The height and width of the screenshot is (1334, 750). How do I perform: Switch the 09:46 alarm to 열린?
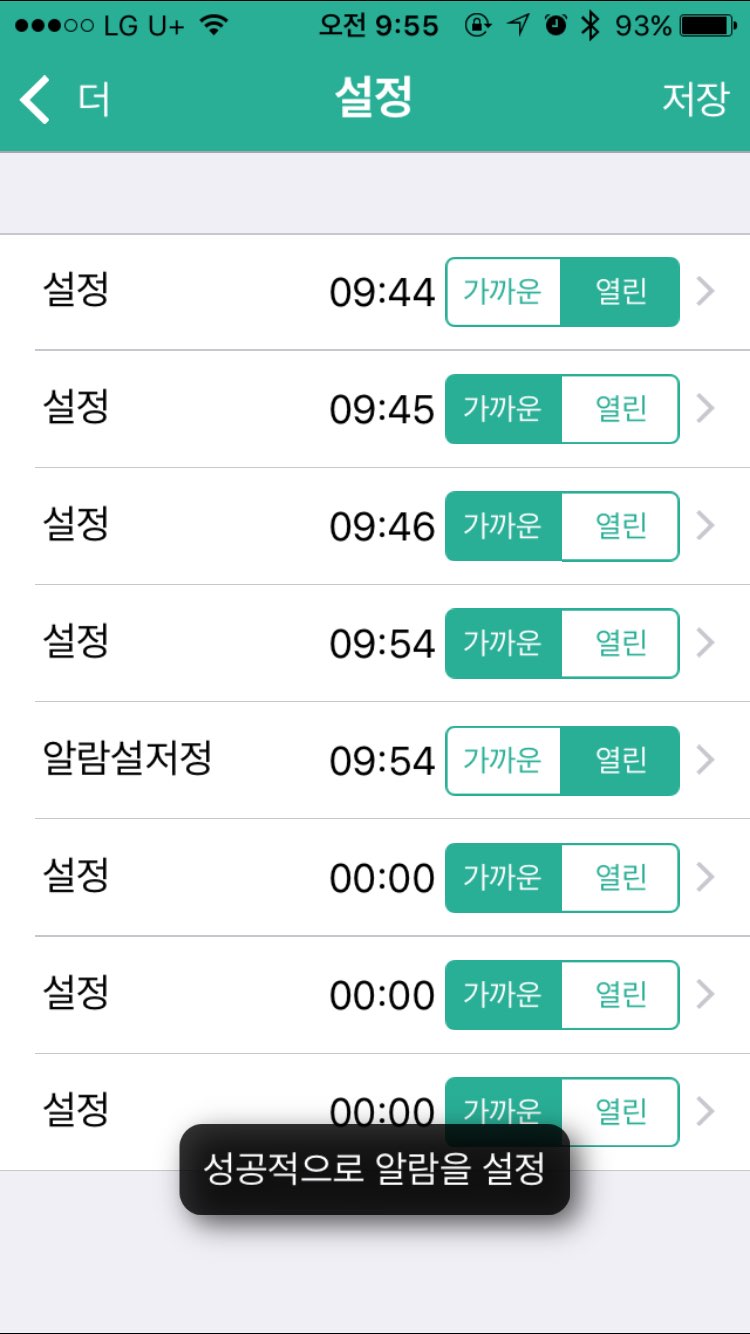[621, 526]
